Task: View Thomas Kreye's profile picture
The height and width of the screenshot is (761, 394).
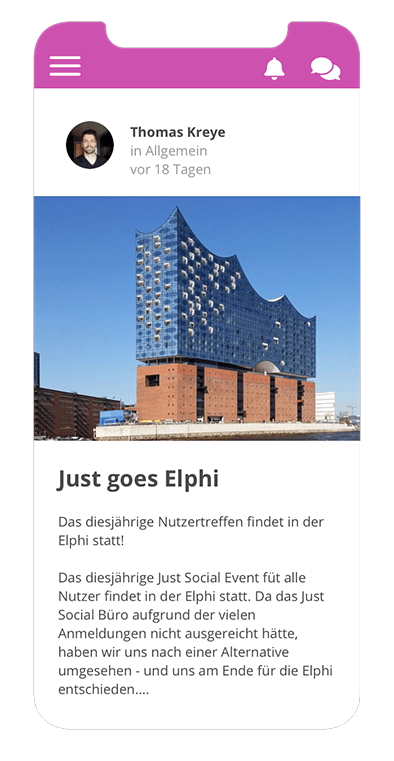Action: pos(90,145)
